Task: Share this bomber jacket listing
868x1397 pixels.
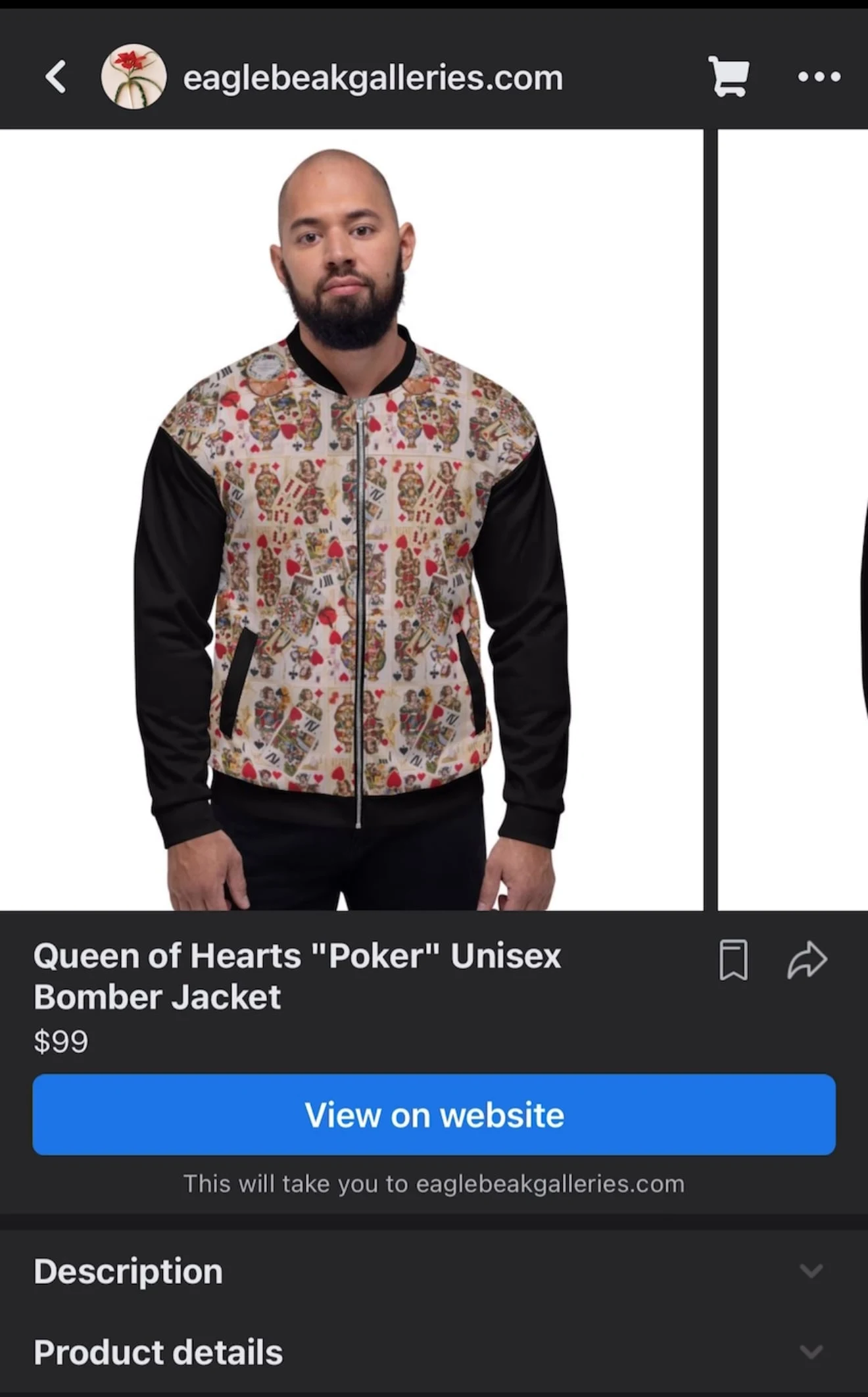Action: [807, 960]
